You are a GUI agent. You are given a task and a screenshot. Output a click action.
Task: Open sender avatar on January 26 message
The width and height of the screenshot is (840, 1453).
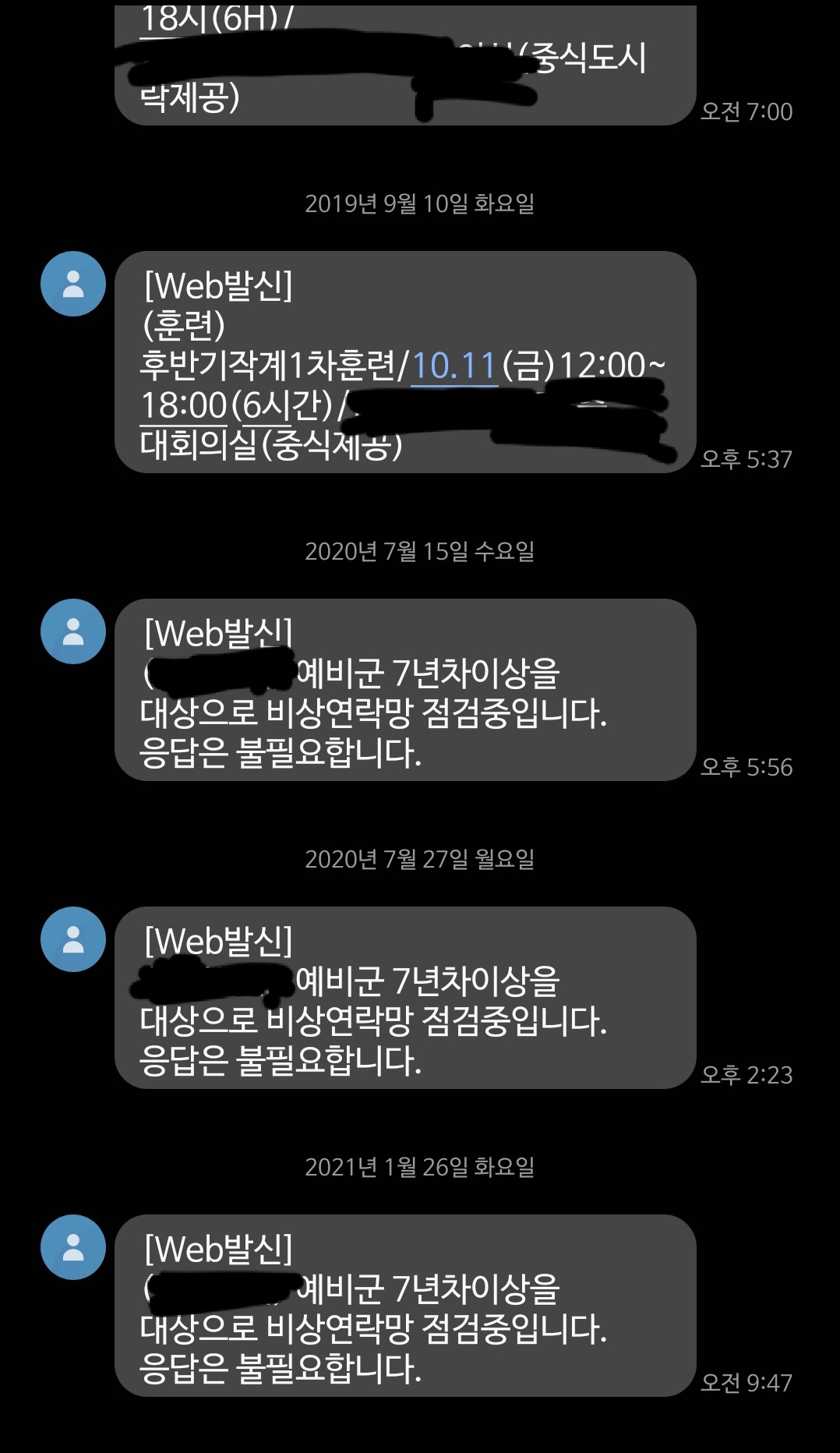(x=73, y=1247)
